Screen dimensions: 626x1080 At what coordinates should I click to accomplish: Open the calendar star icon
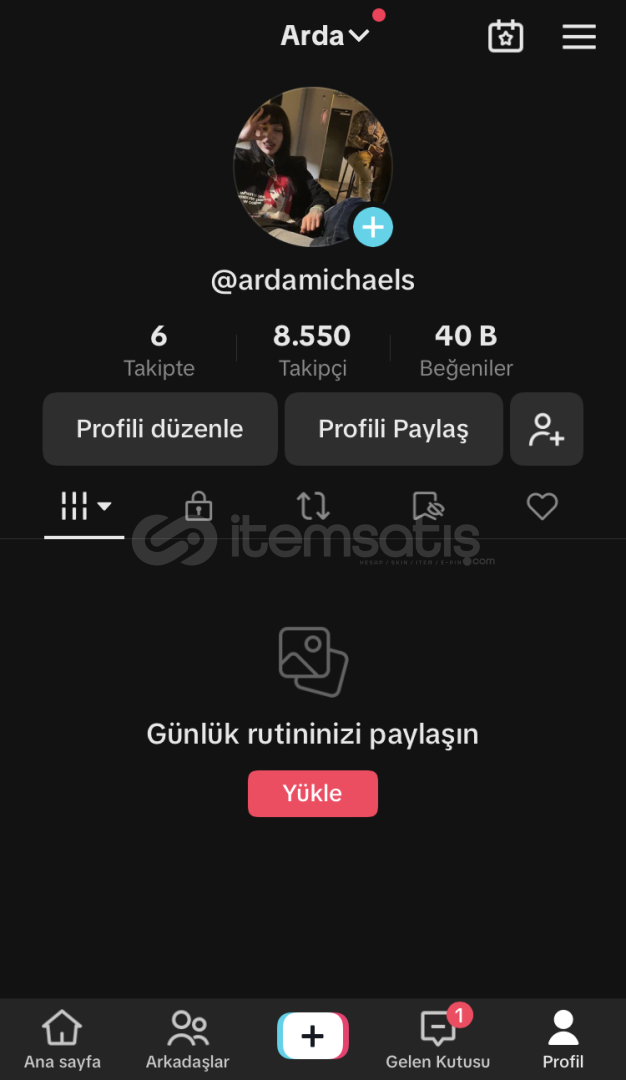tap(505, 37)
